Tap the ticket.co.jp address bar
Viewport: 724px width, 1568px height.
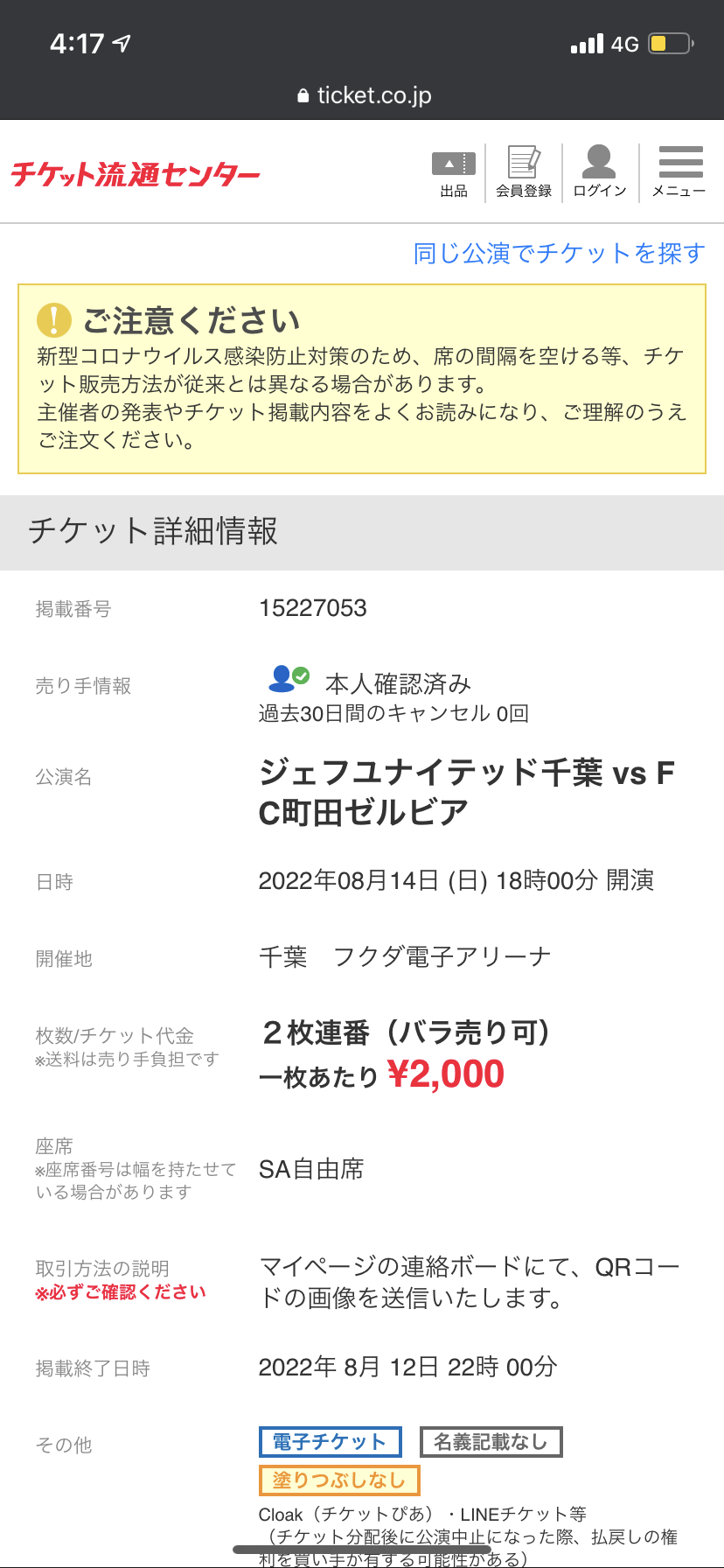pyautogui.click(x=364, y=95)
